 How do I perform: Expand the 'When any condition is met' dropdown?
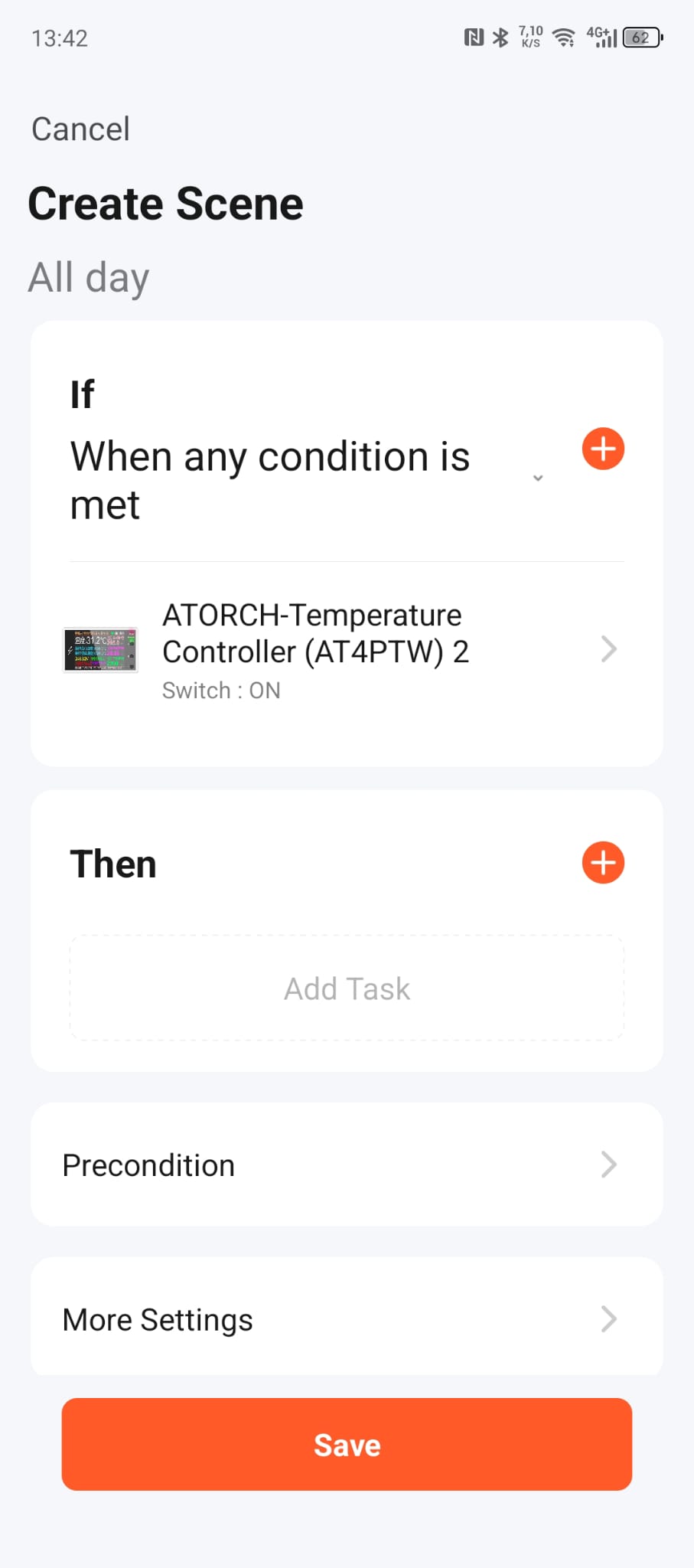click(x=538, y=478)
